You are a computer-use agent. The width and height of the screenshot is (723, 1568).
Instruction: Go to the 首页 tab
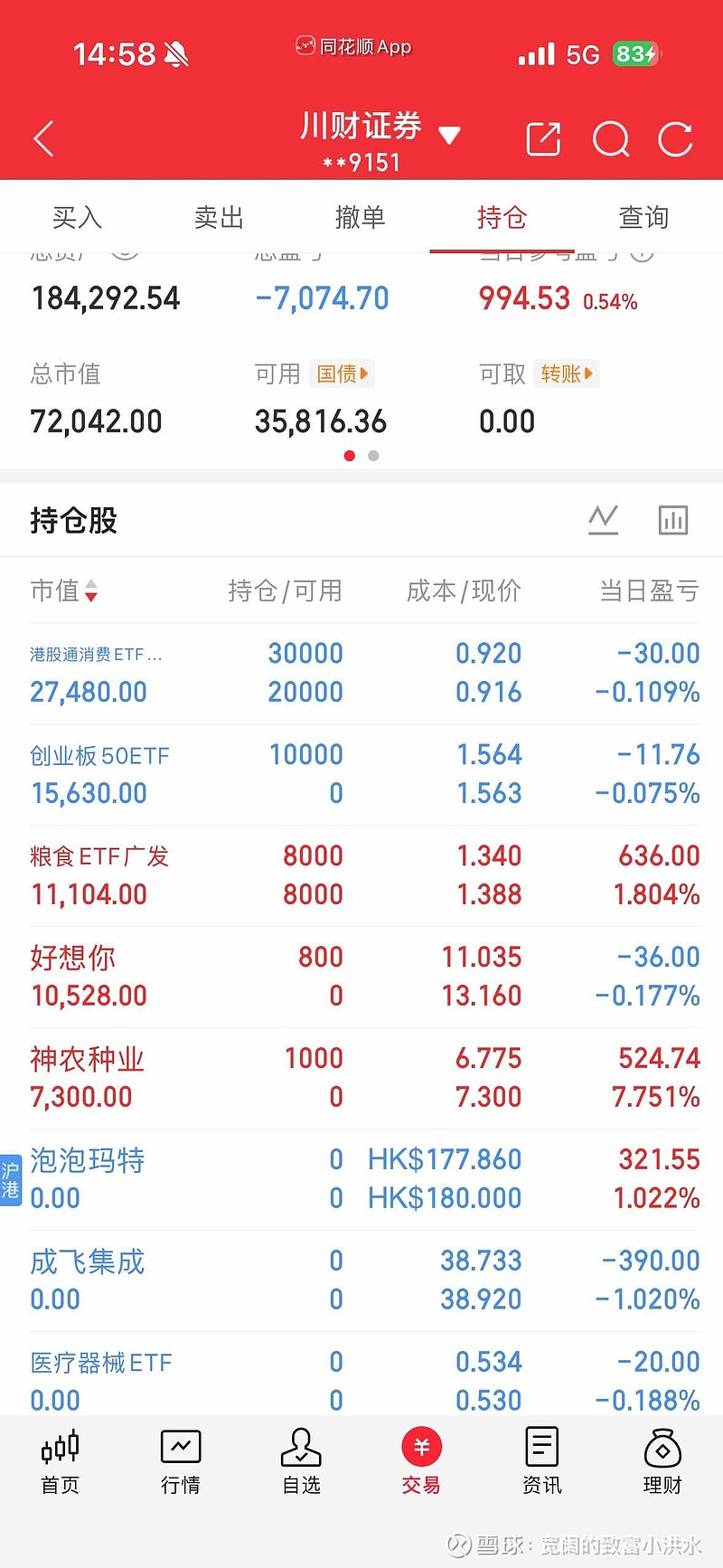coord(60,1461)
